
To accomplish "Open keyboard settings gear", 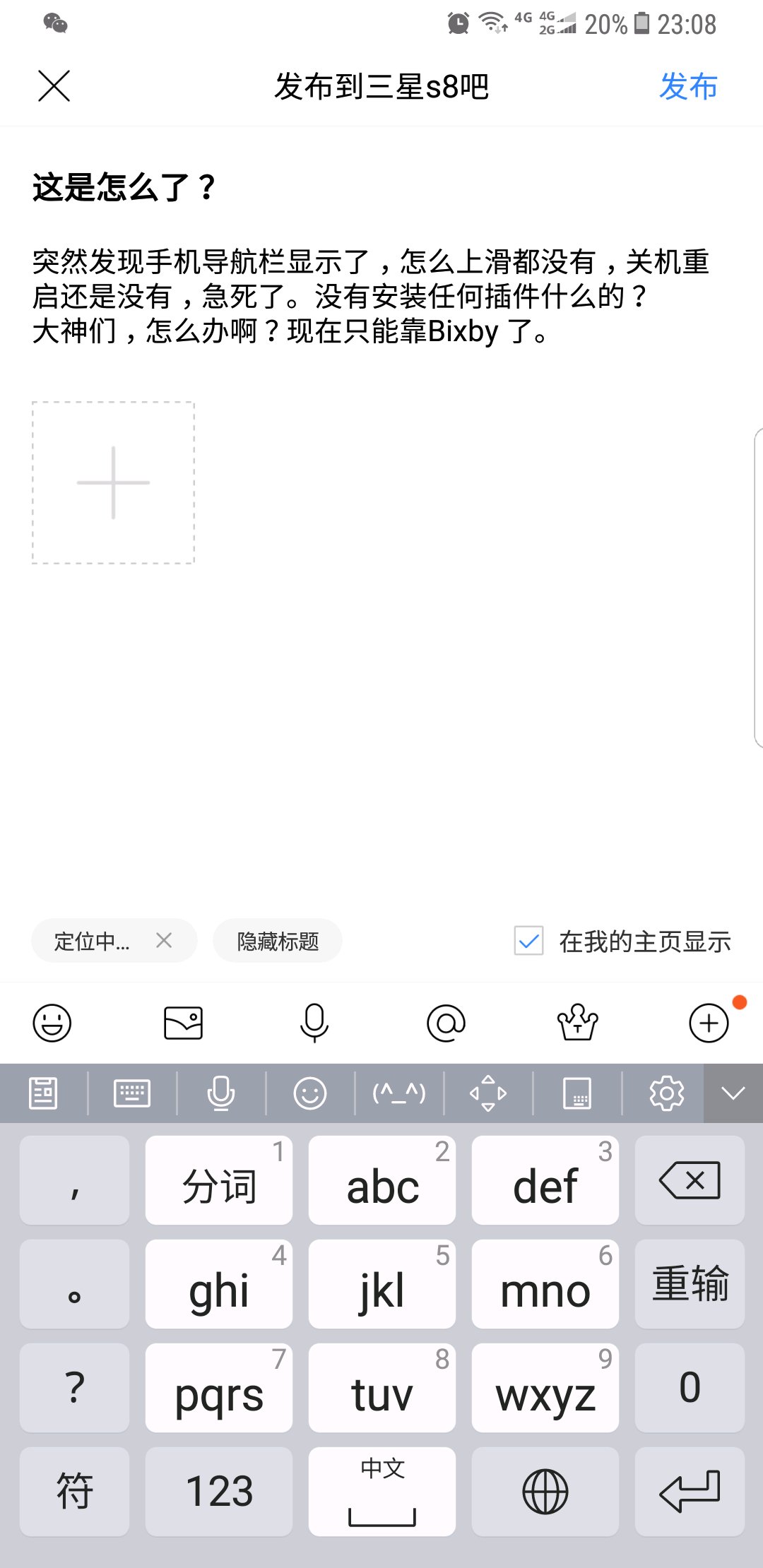I will coord(666,1093).
